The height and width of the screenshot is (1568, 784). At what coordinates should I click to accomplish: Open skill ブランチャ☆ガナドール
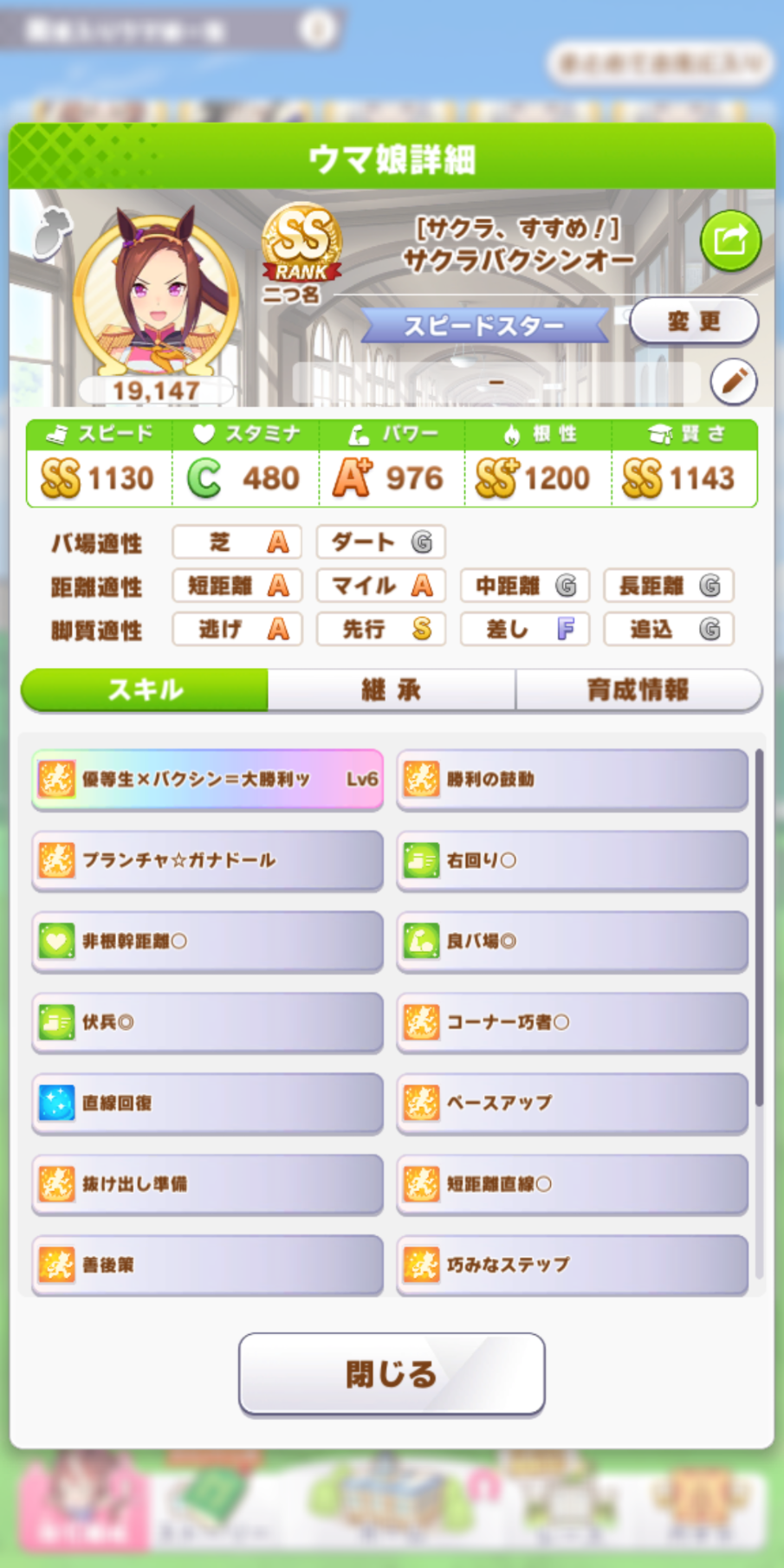207,860
